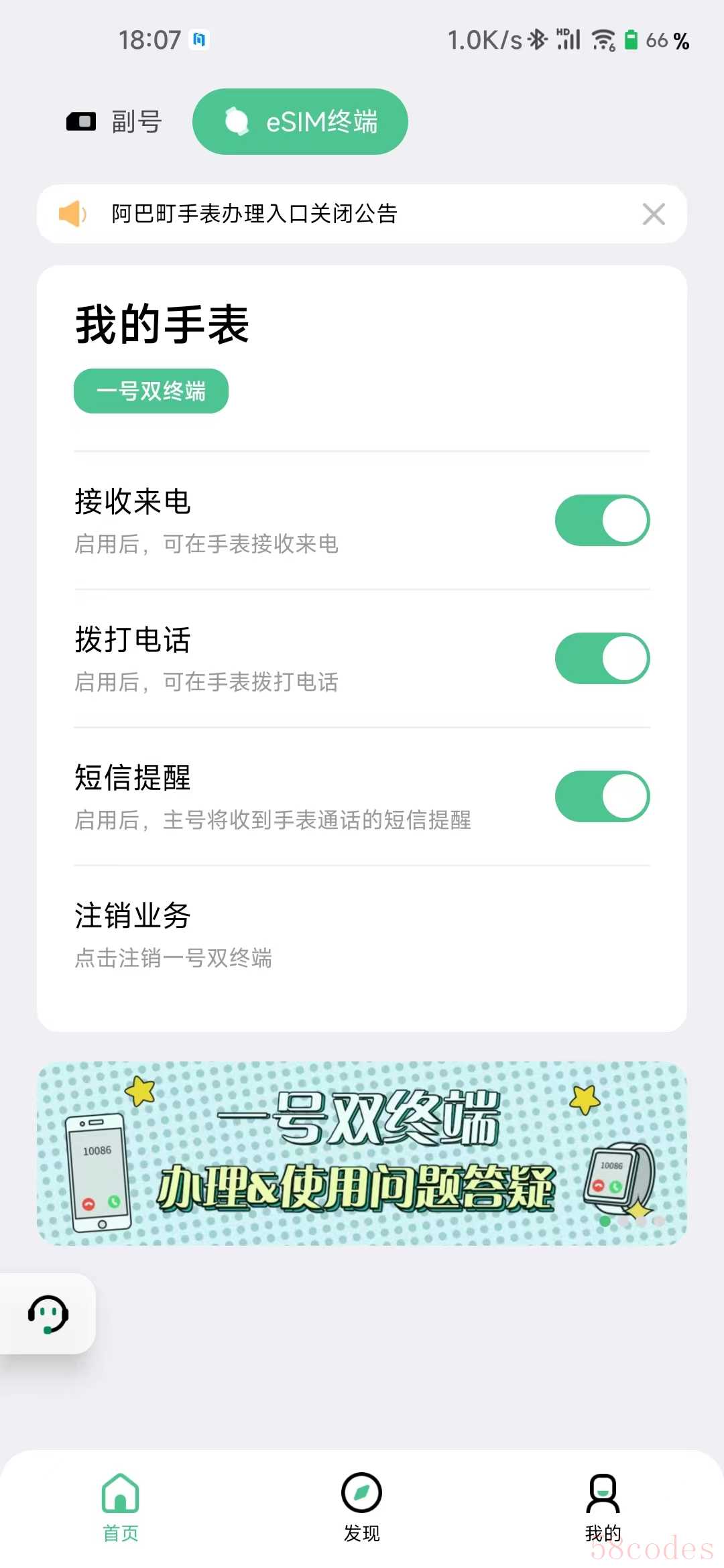Open 注销业务 to cancel service
Viewport: 724px width, 1568px height.
174,934
